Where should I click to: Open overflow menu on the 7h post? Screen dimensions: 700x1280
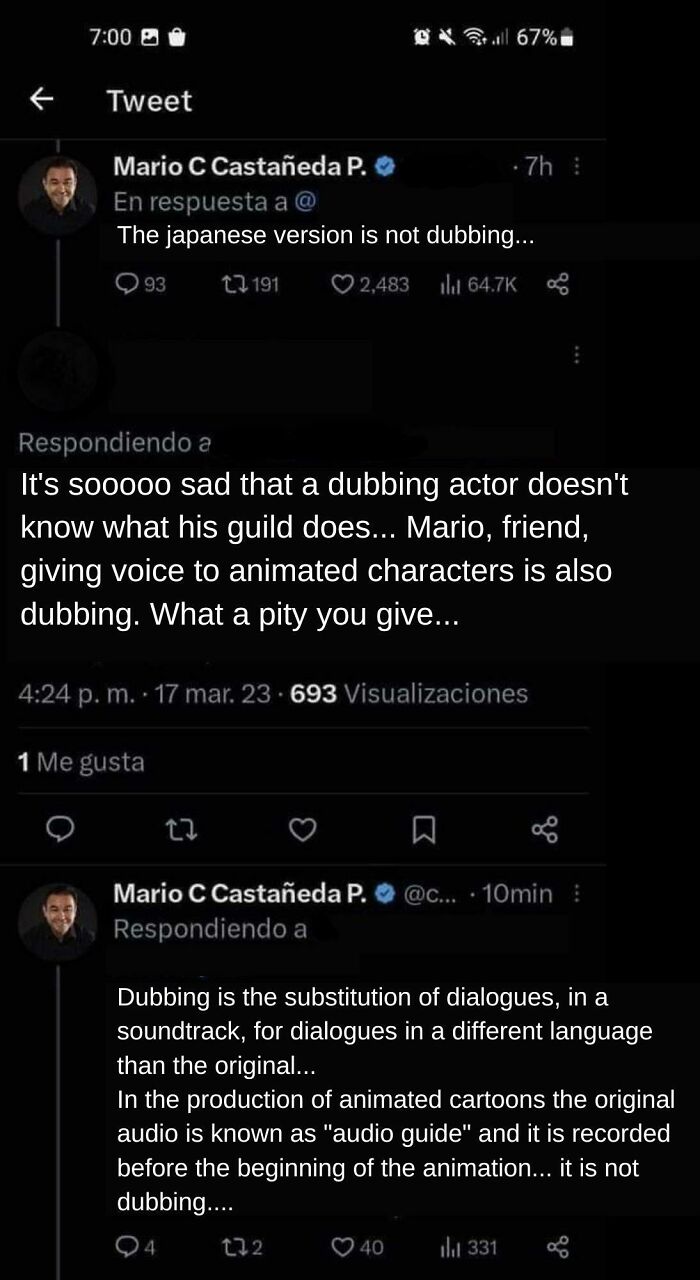point(576,168)
